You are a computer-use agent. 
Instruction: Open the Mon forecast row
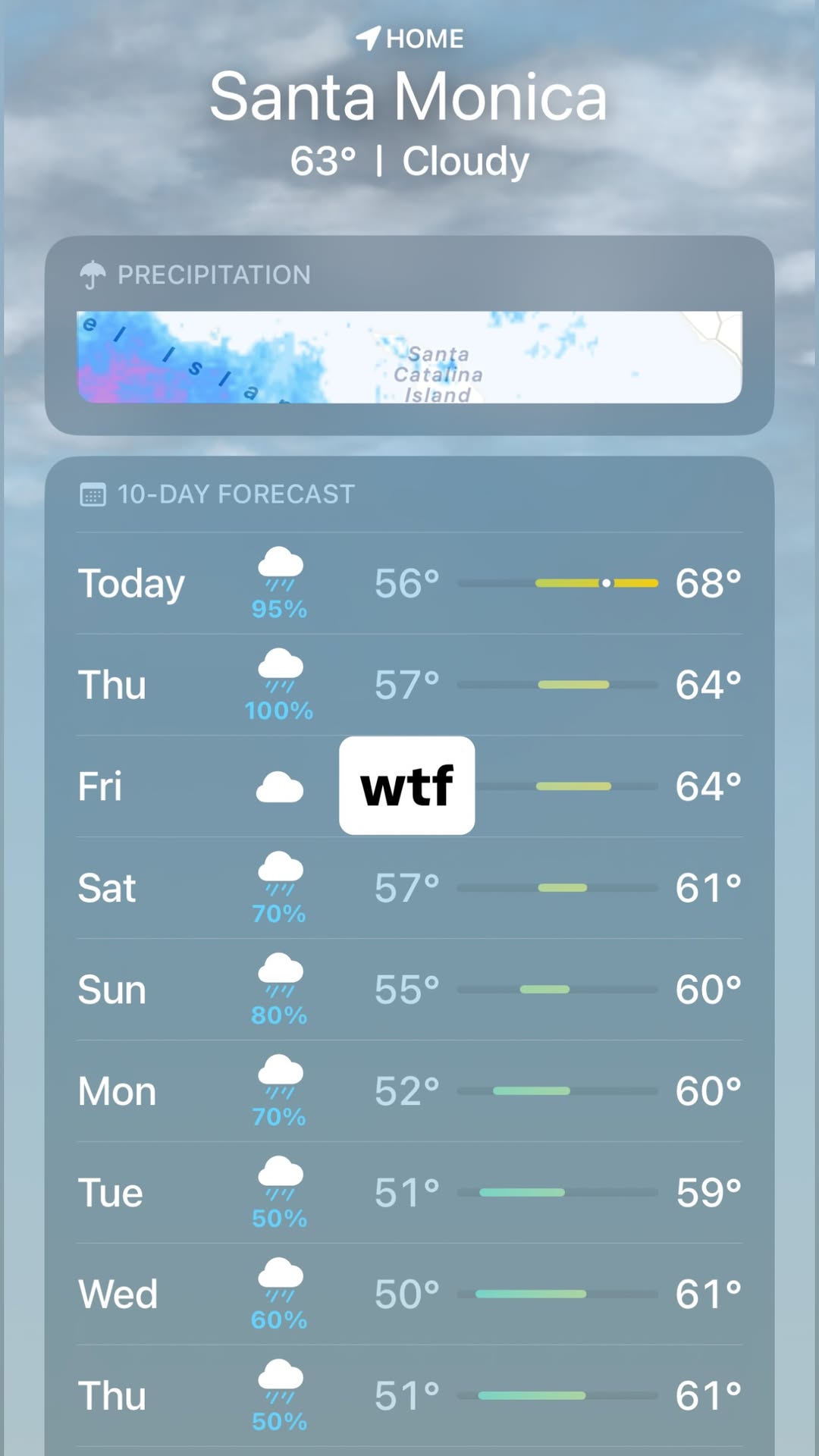[409, 1091]
